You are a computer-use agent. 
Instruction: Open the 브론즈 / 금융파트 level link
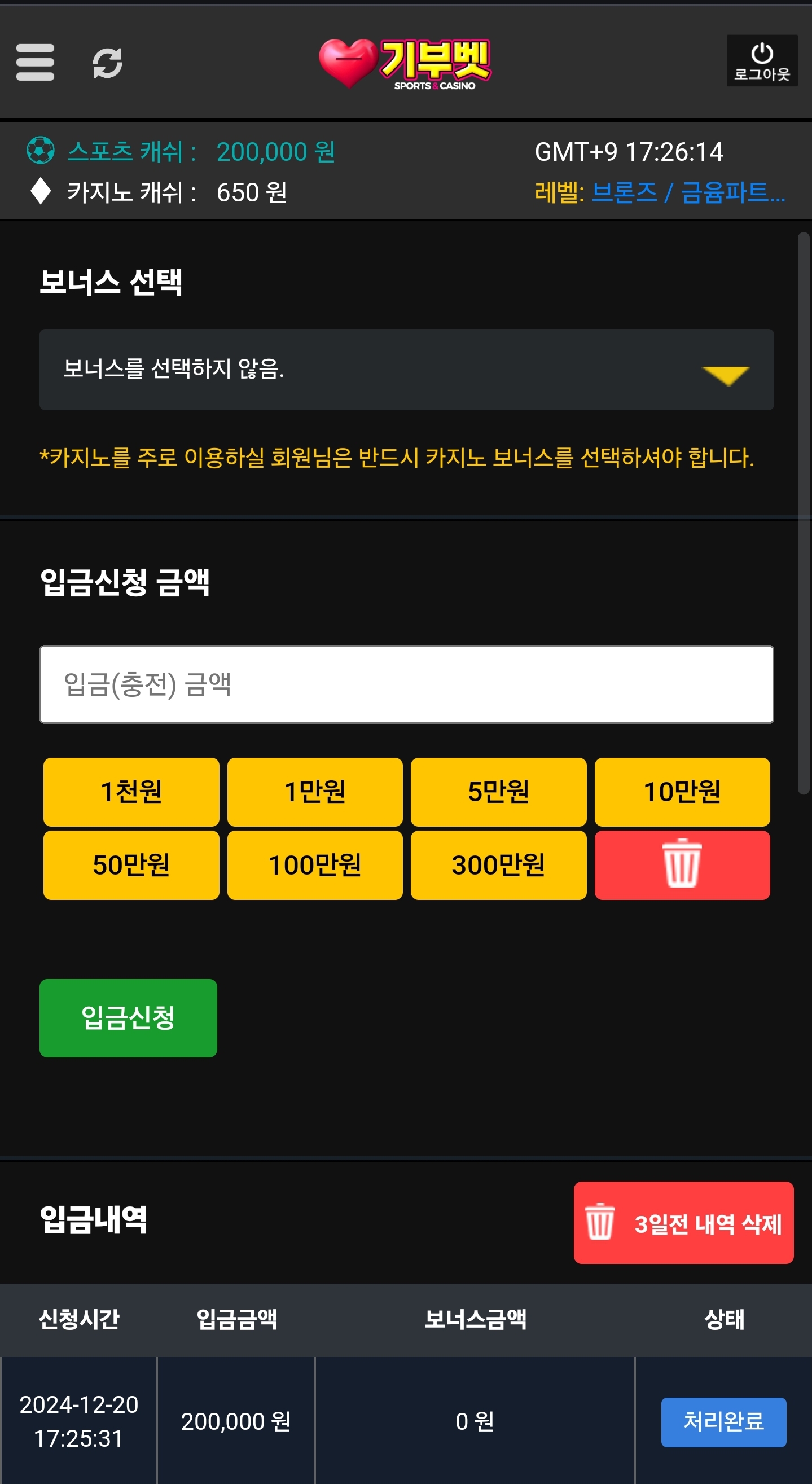688,192
